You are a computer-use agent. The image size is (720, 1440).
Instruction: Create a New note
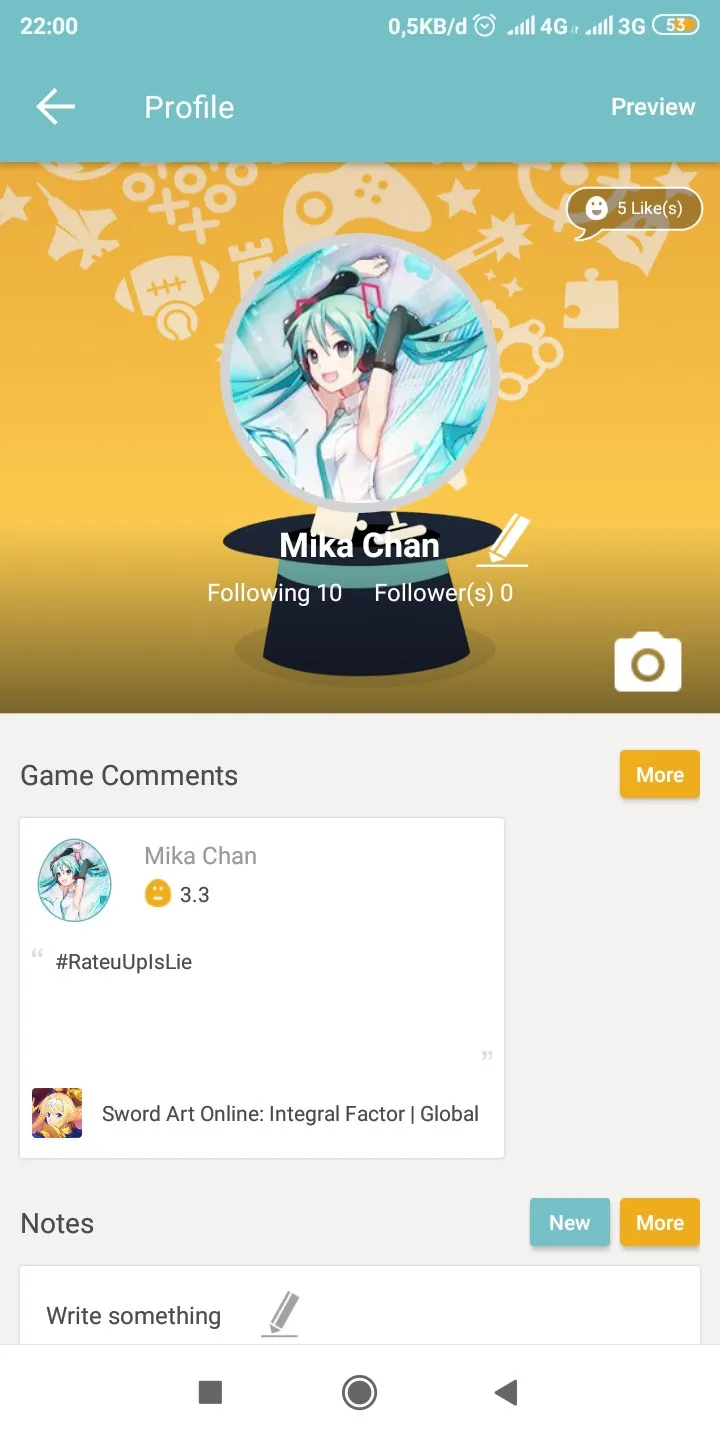tap(569, 1223)
